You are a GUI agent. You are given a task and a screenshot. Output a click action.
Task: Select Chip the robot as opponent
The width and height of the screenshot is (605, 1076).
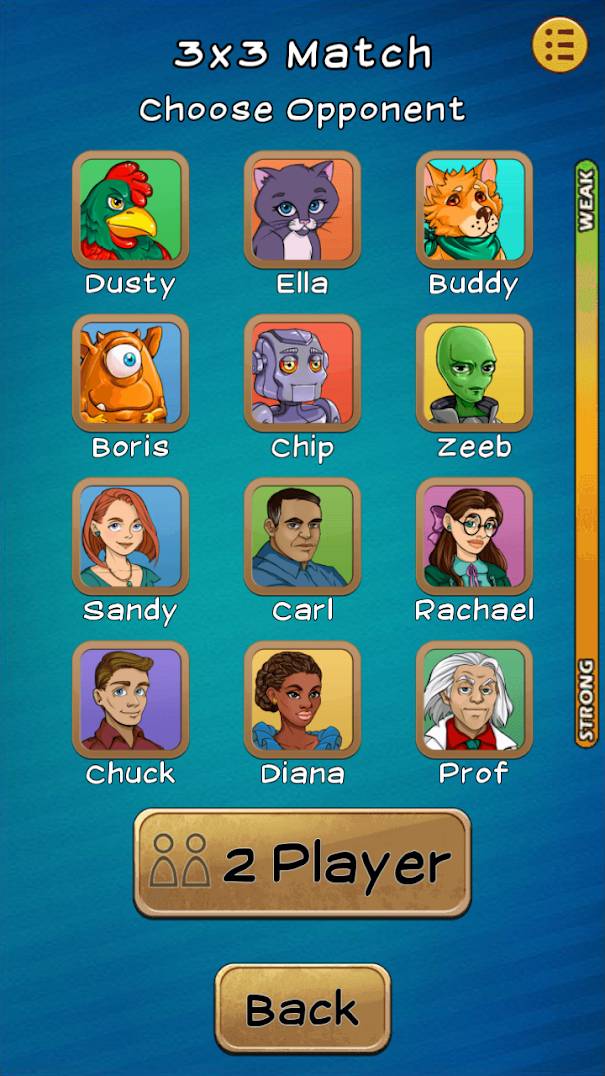click(302, 373)
